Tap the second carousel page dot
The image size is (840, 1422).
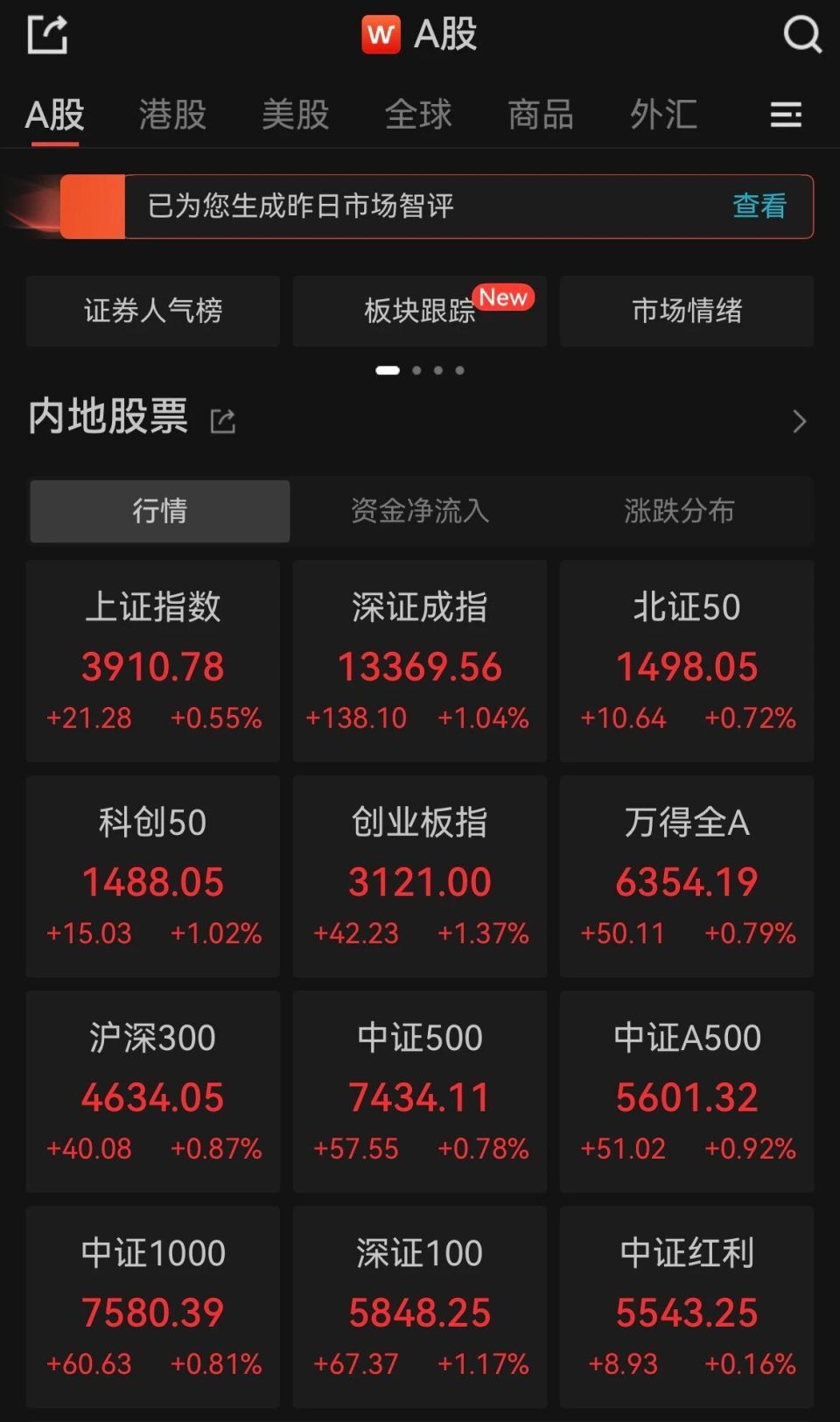pos(416,369)
